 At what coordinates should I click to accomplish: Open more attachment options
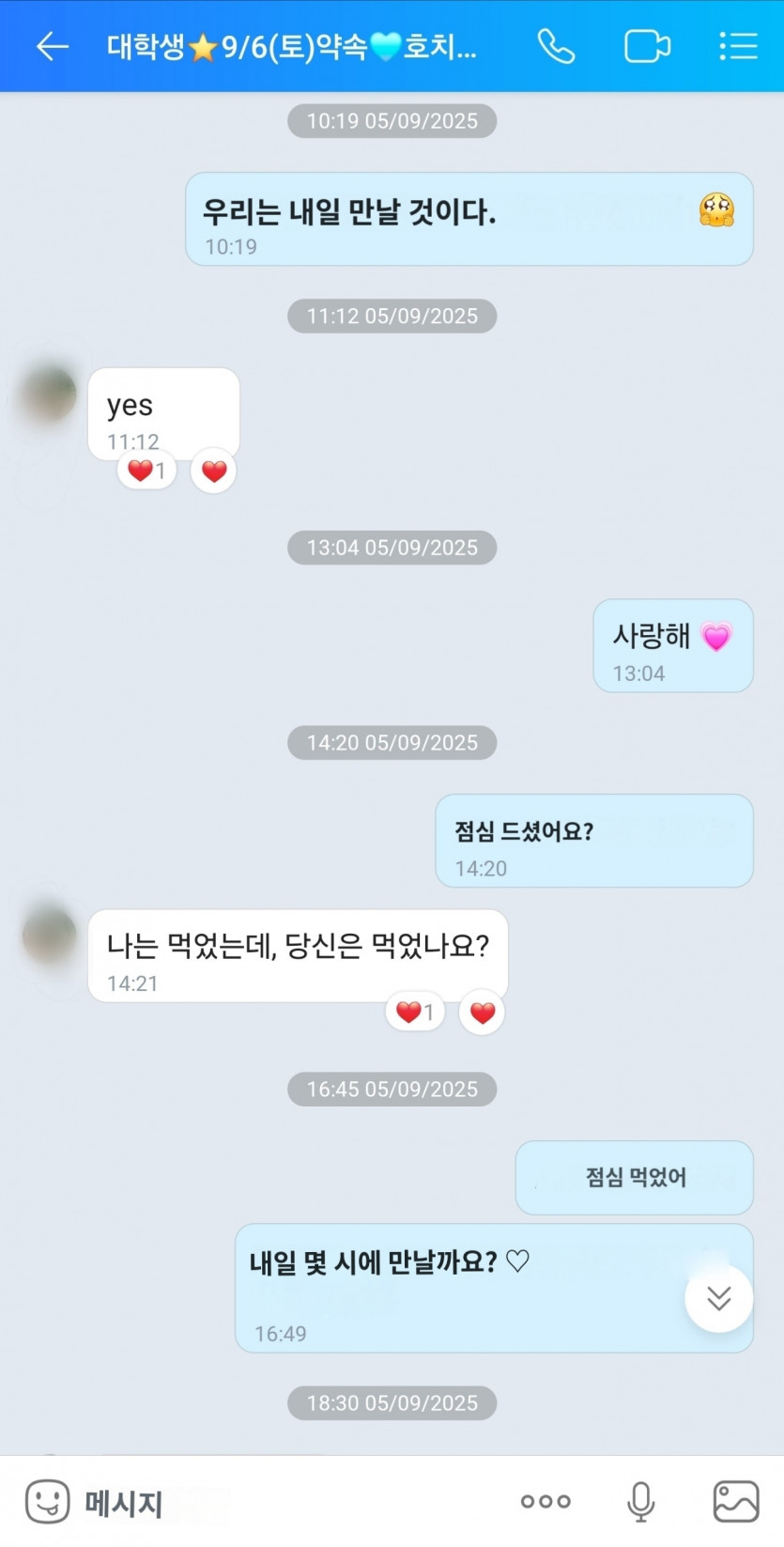(546, 1501)
